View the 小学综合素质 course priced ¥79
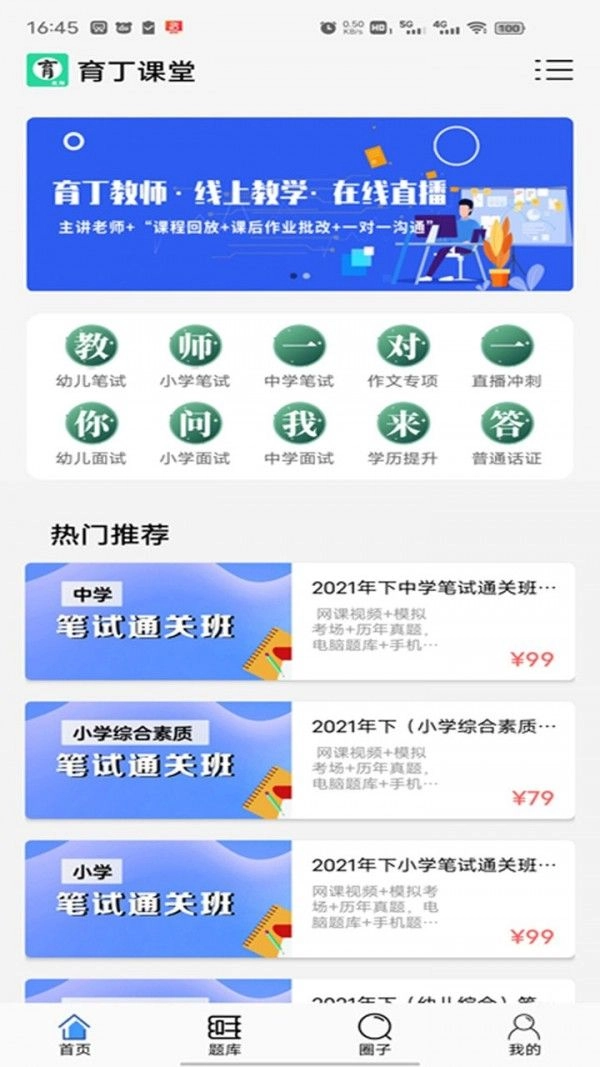Image resolution: width=600 pixels, height=1067 pixels. point(300,760)
